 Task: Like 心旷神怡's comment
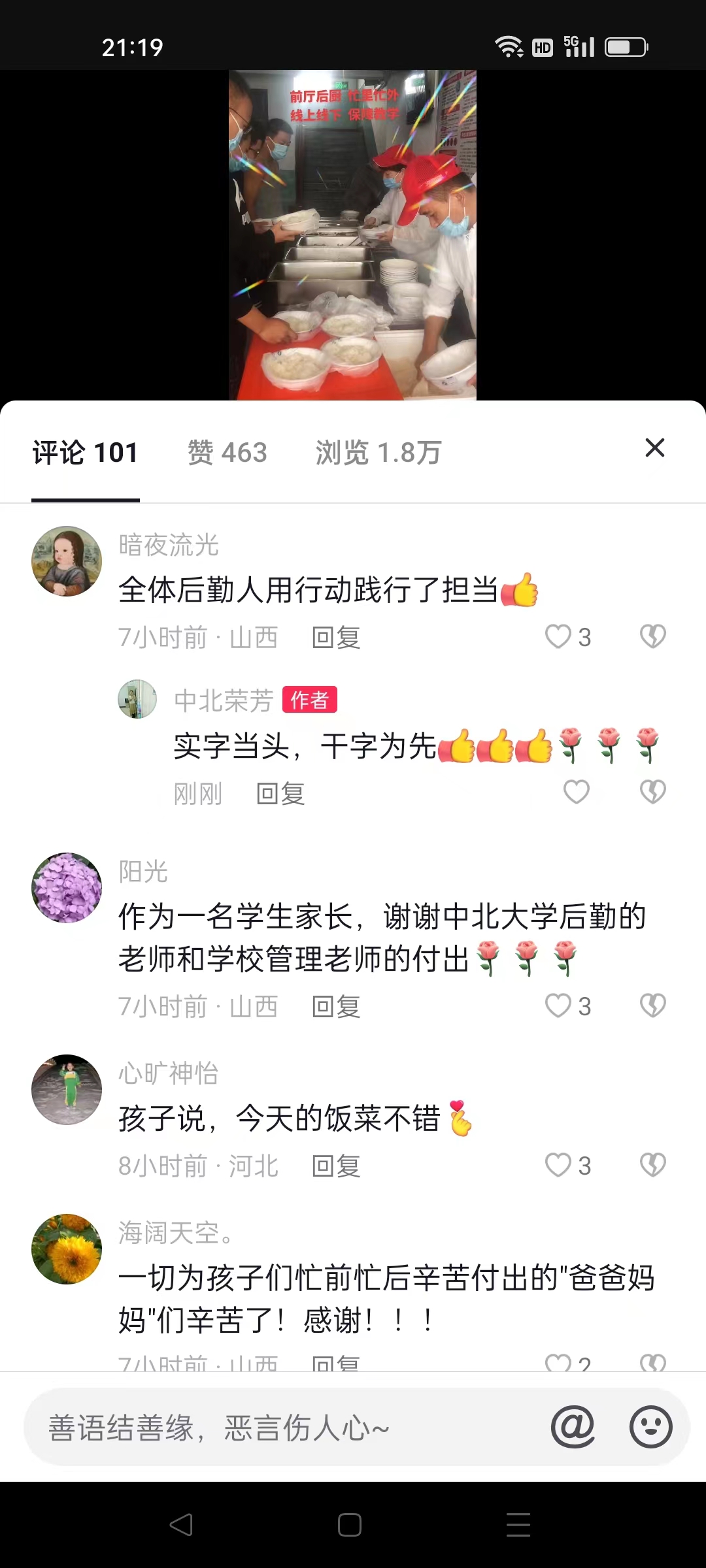coord(559,1165)
